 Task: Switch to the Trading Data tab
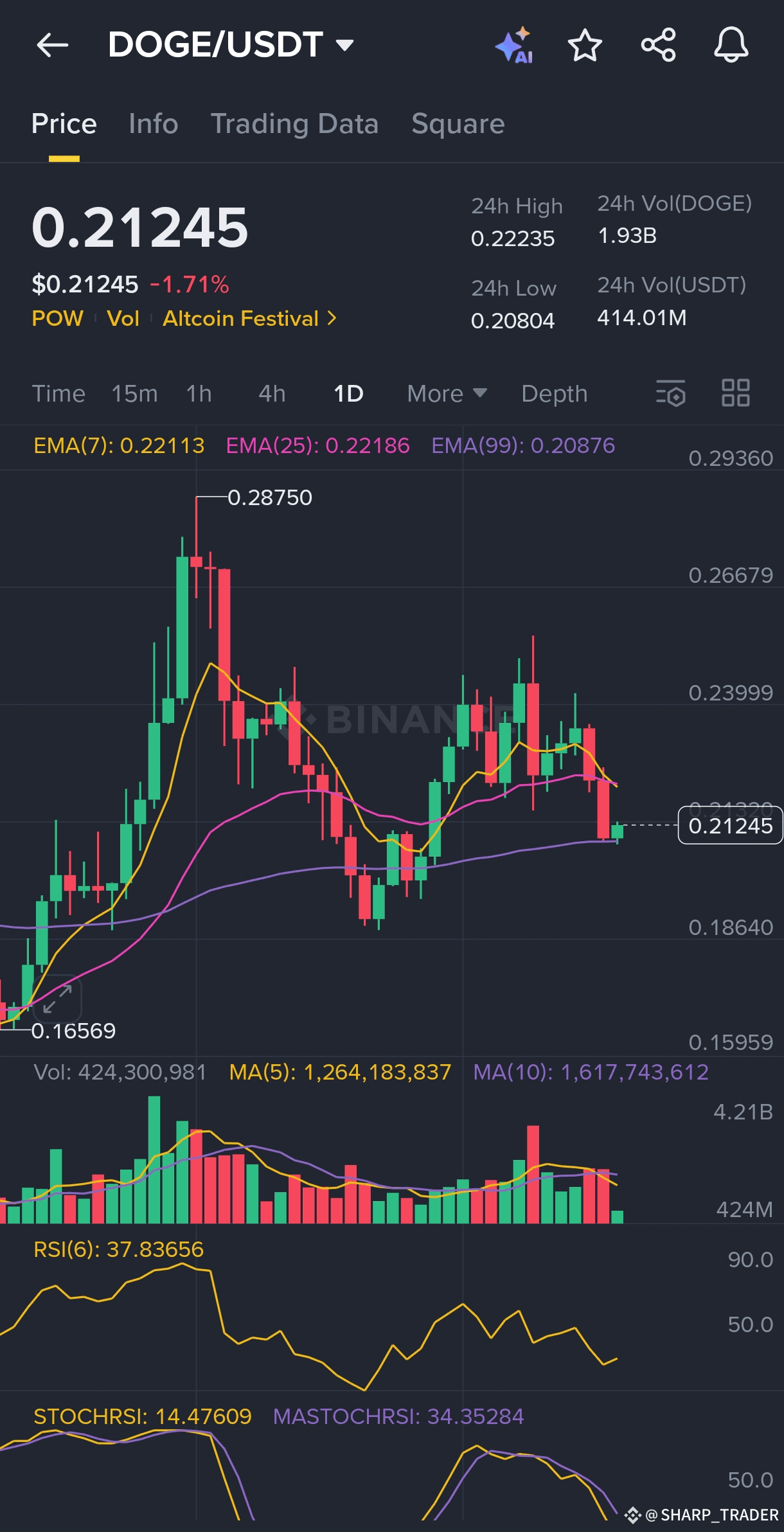click(x=294, y=123)
